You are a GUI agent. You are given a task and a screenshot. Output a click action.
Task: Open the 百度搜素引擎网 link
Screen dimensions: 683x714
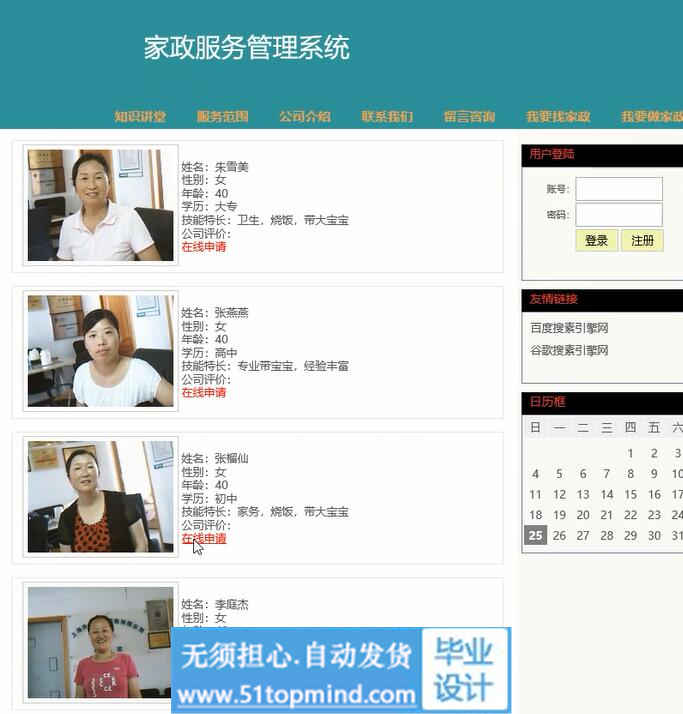[569, 328]
